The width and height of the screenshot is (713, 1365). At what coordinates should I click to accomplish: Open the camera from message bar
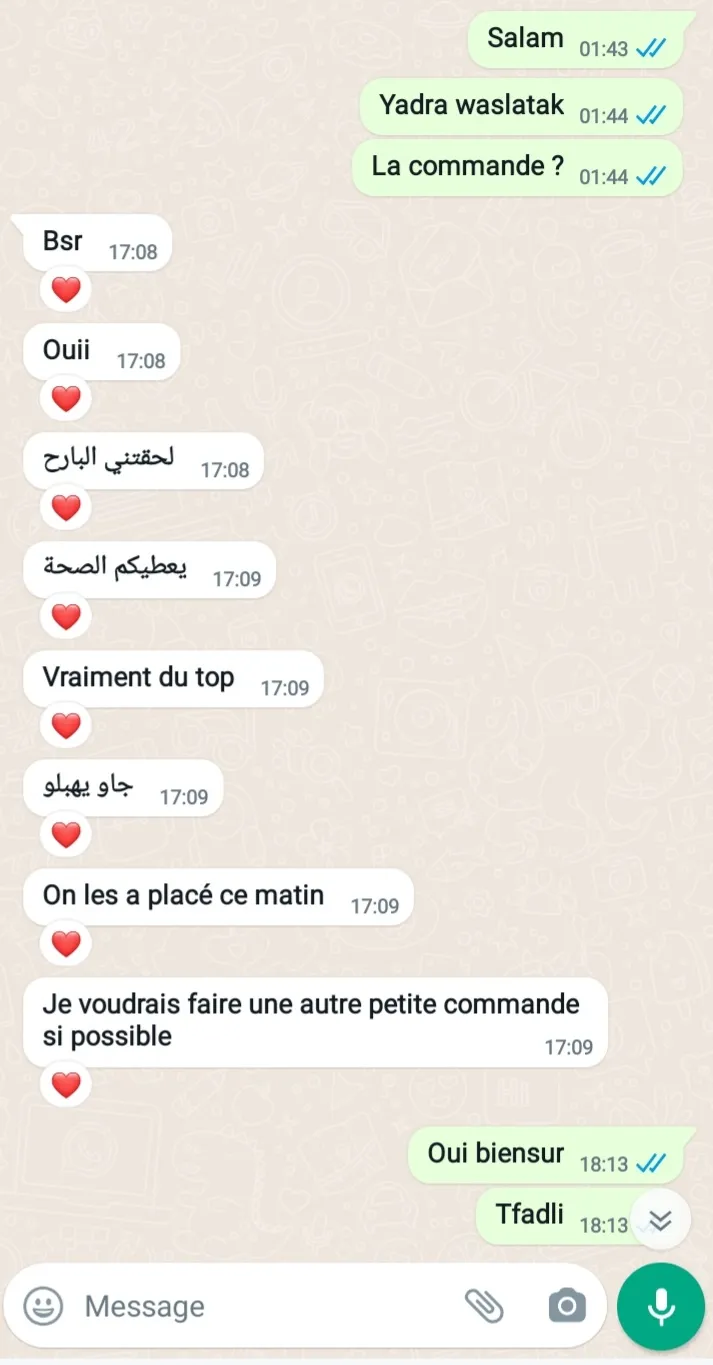(567, 1306)
